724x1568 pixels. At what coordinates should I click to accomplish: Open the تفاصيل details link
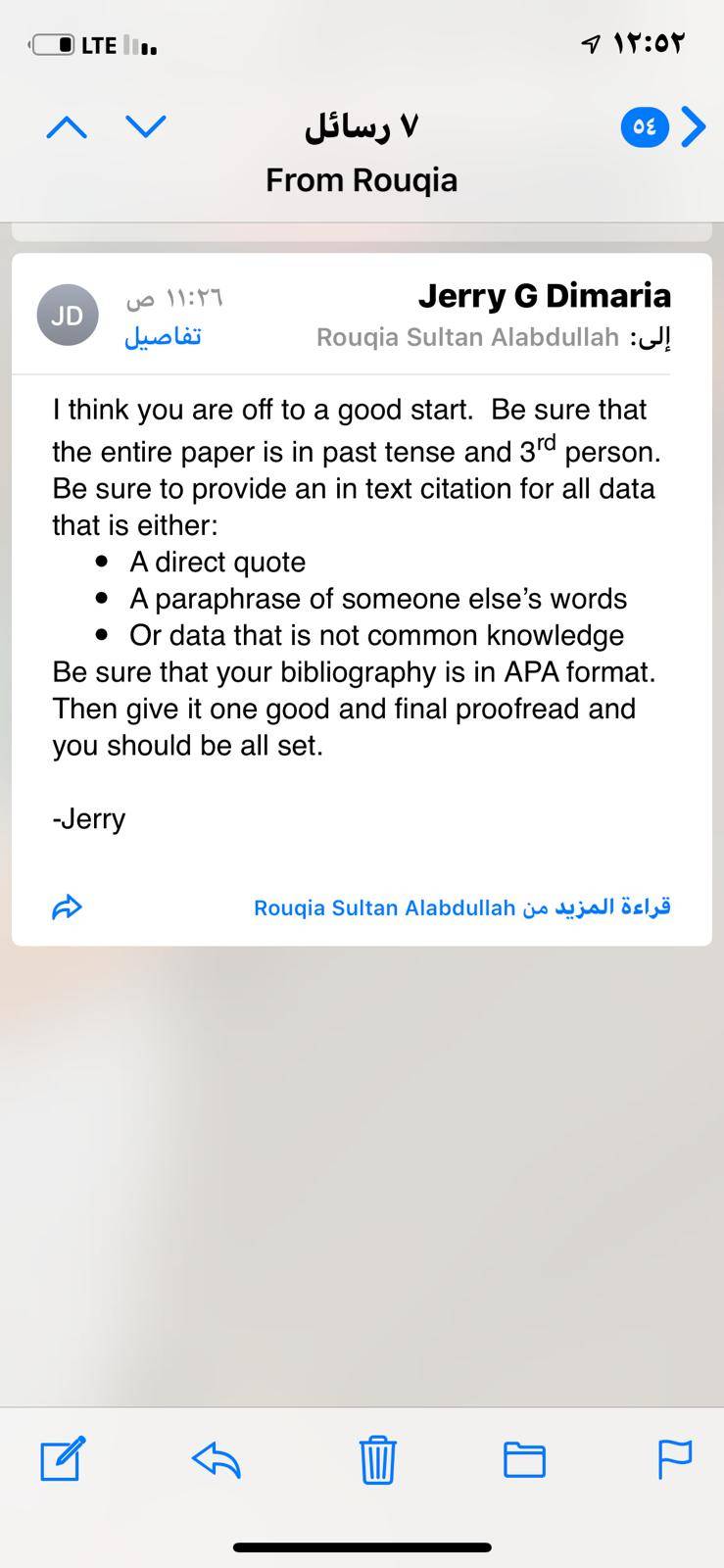point(163,336)
